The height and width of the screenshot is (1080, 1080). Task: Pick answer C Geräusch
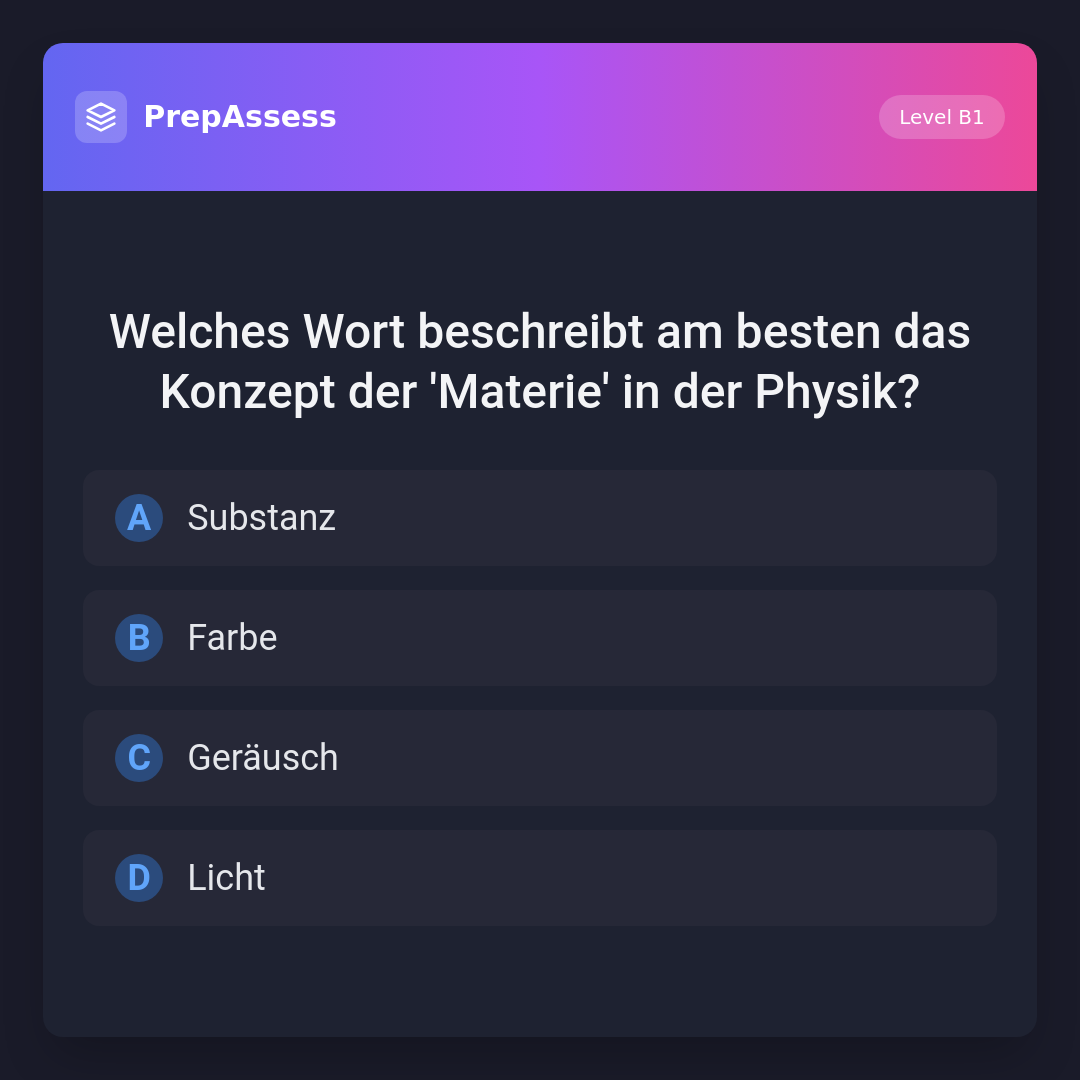click(540, 758)
